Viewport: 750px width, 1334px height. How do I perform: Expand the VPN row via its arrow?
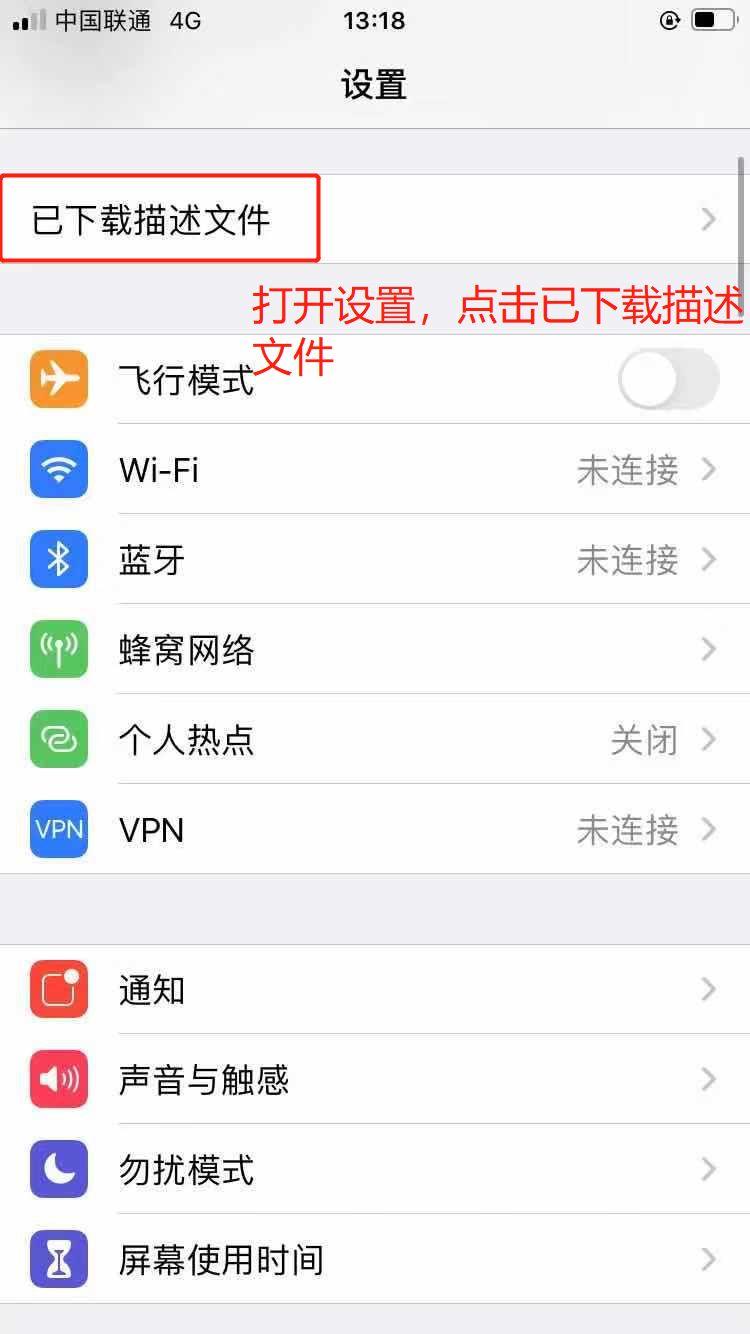coord(708,830)
